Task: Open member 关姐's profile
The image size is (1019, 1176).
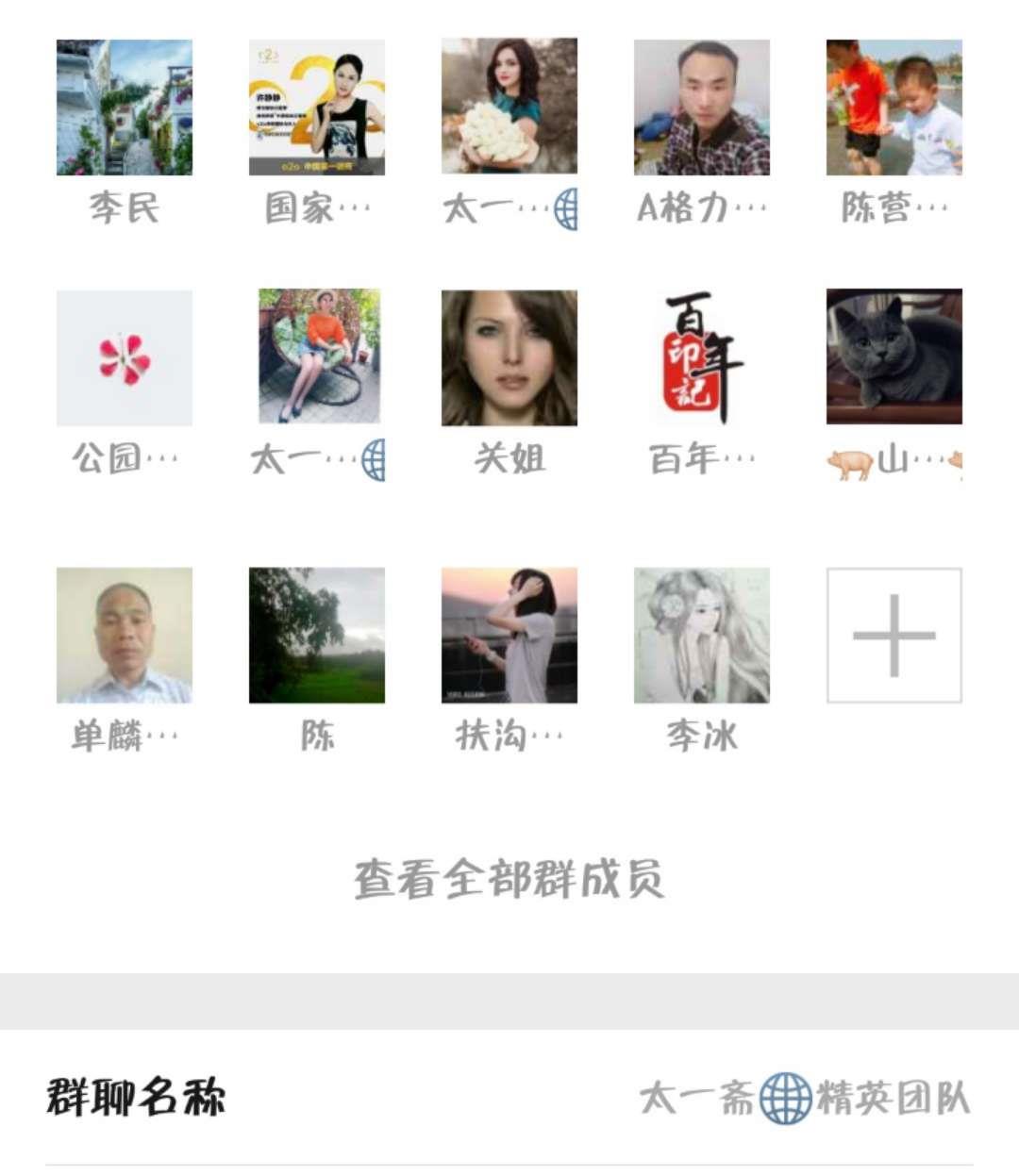Action: [x=509, y=358]
